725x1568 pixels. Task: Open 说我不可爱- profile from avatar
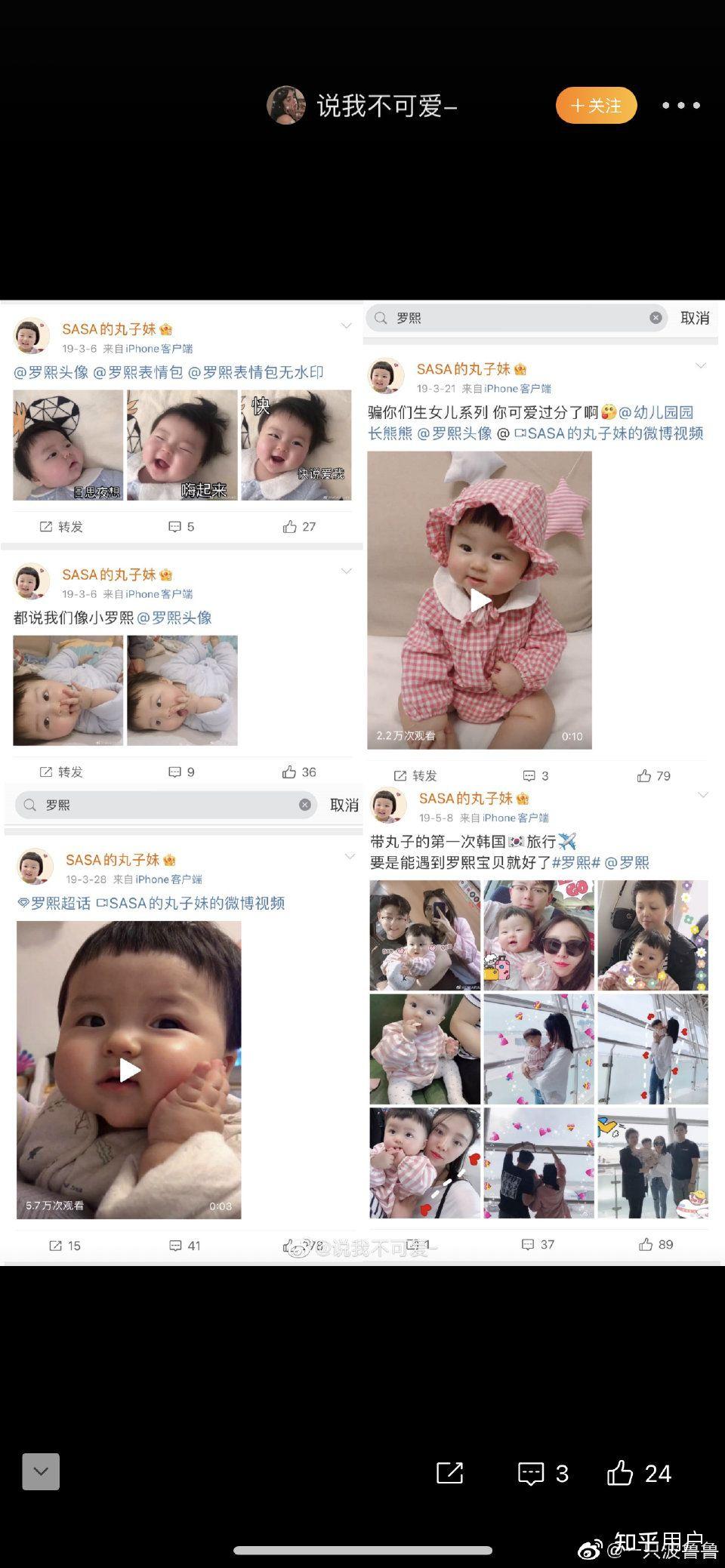coord(286,106)
